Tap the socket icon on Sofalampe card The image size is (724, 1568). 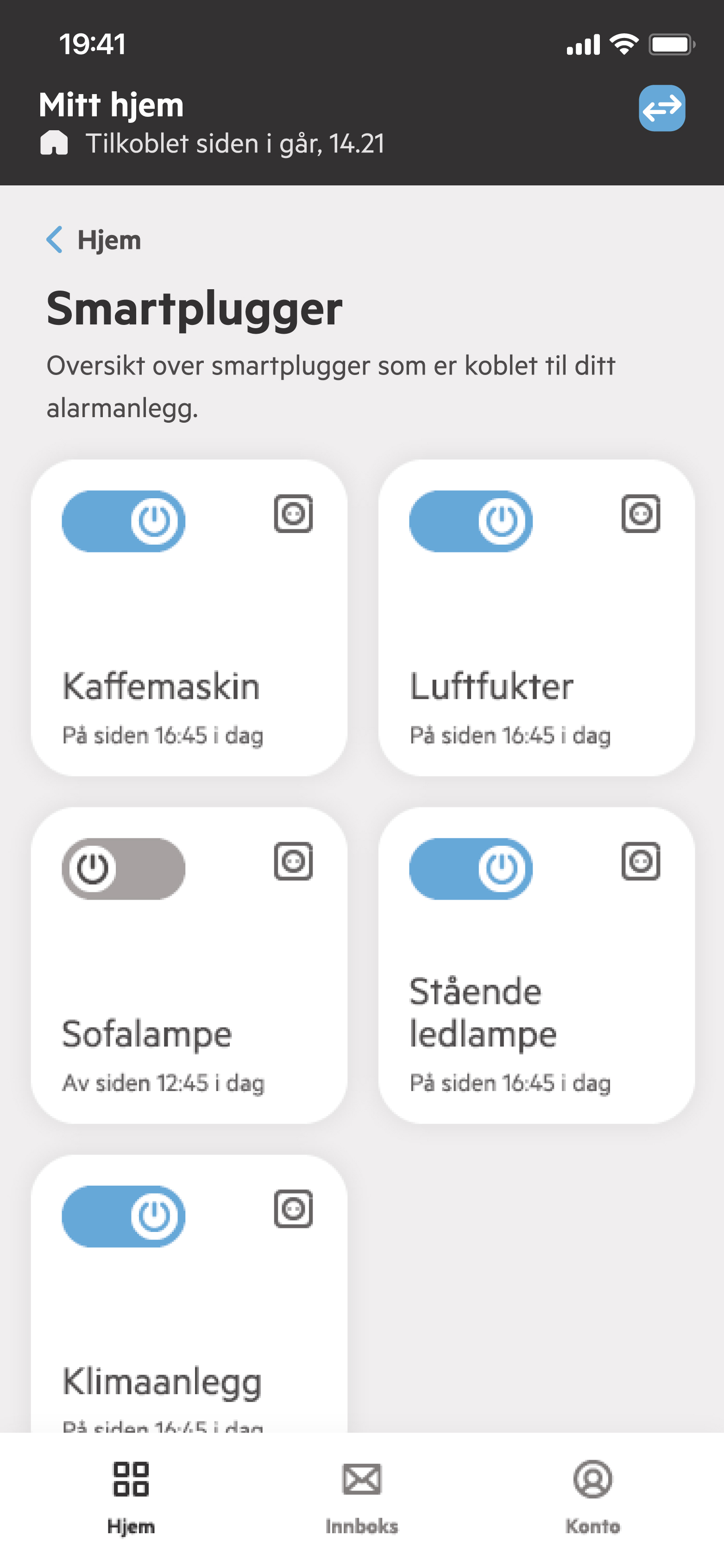point(293,861)
